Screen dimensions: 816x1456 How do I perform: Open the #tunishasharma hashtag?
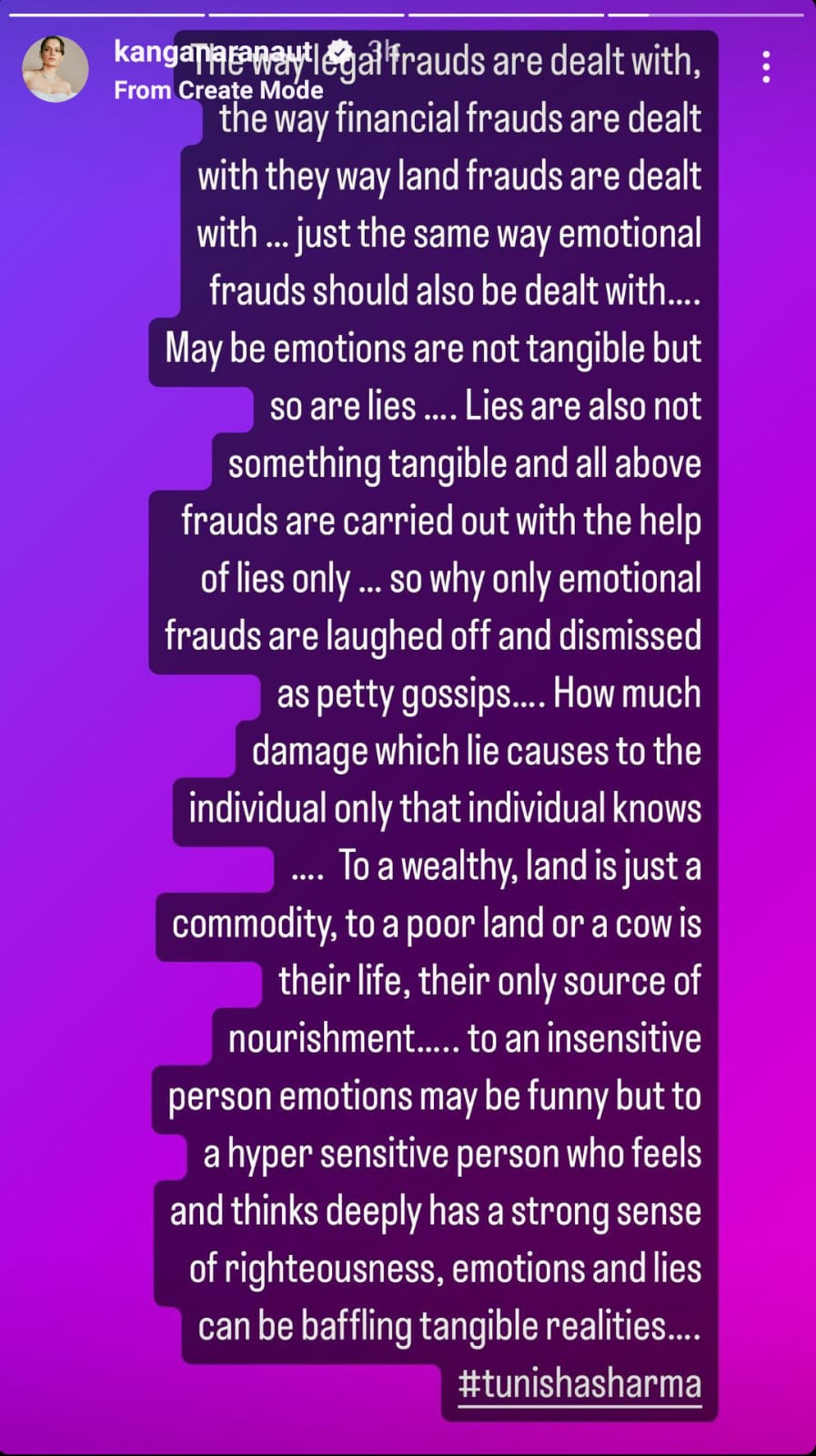tap(579, 1384)
